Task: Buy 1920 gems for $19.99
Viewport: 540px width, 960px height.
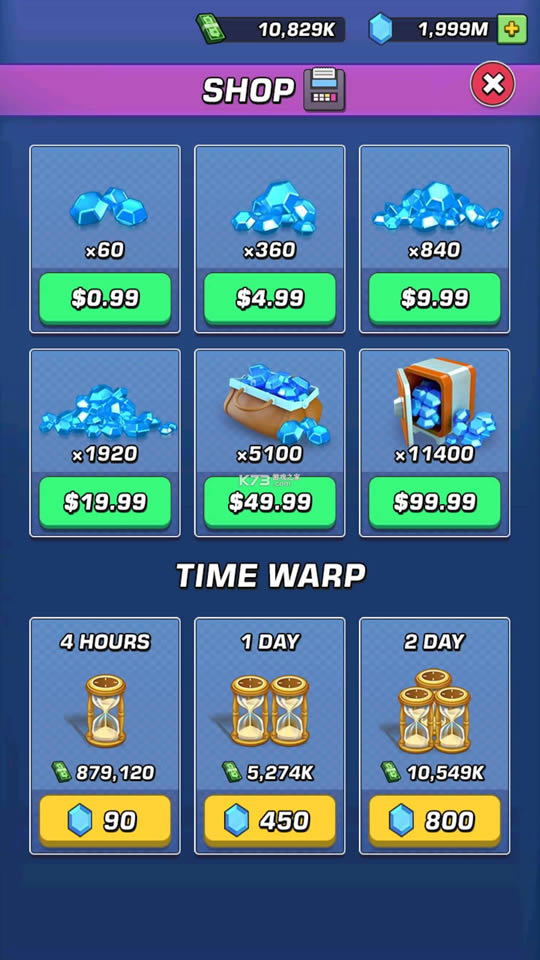Action: tap(105, 503)
